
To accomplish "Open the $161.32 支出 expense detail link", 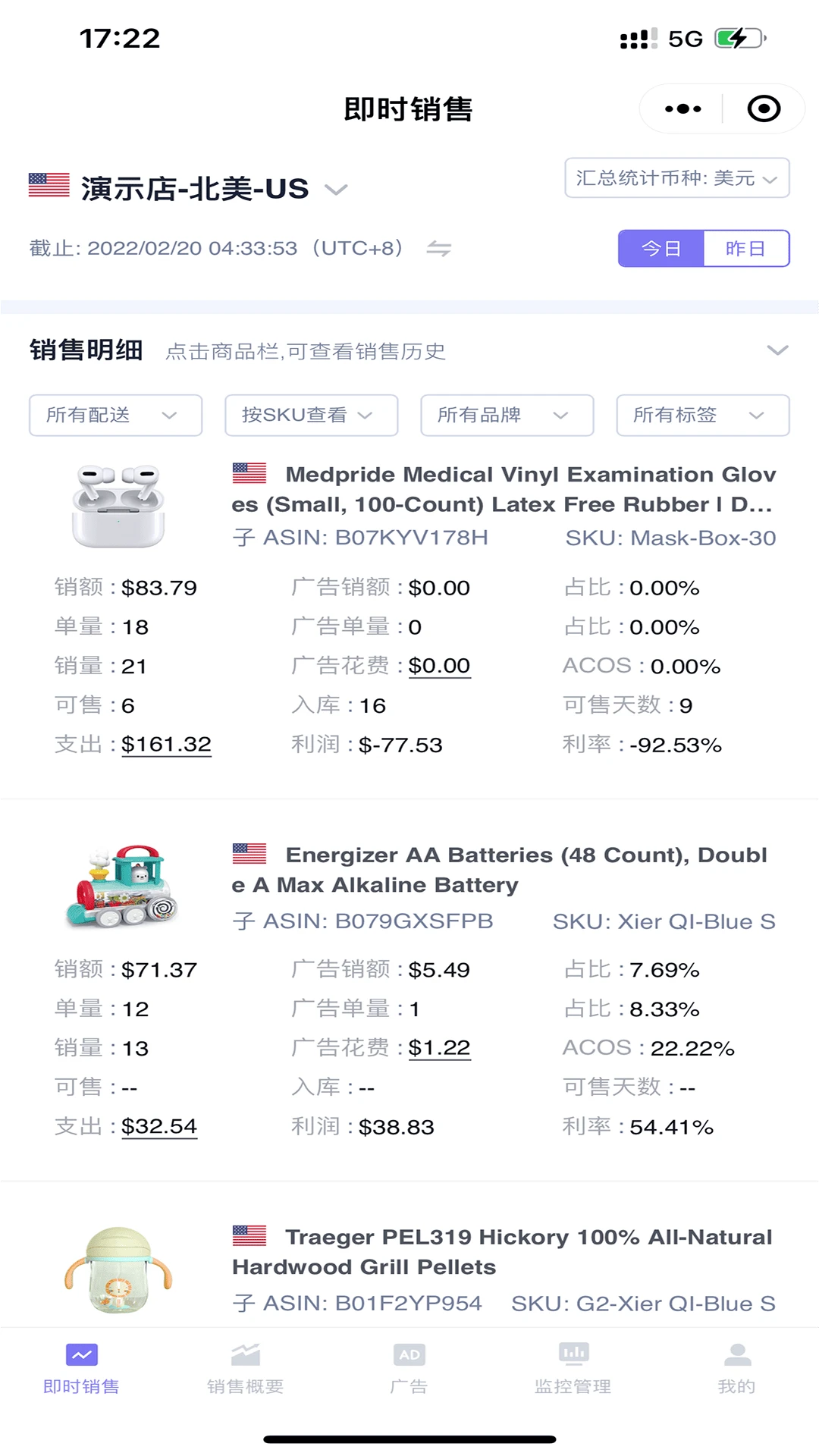I will click(166, 744).
